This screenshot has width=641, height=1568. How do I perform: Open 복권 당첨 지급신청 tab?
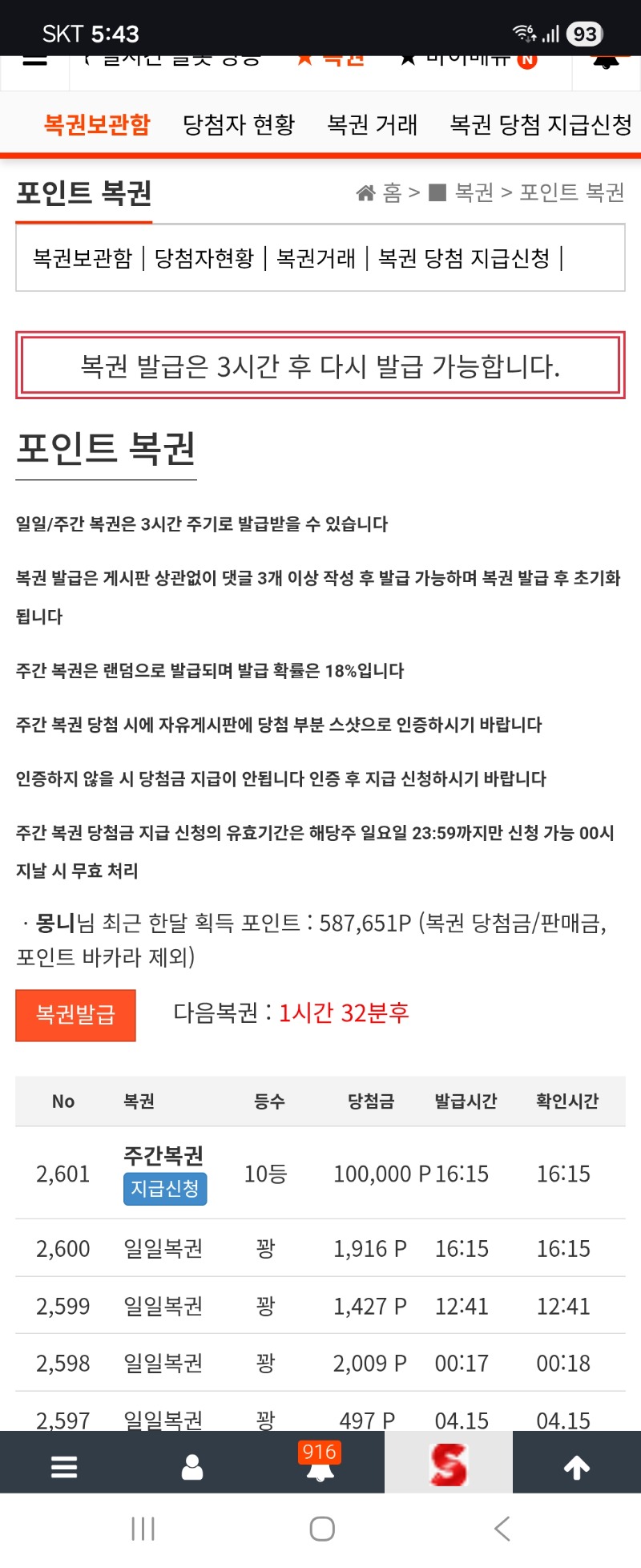[541, 124]
